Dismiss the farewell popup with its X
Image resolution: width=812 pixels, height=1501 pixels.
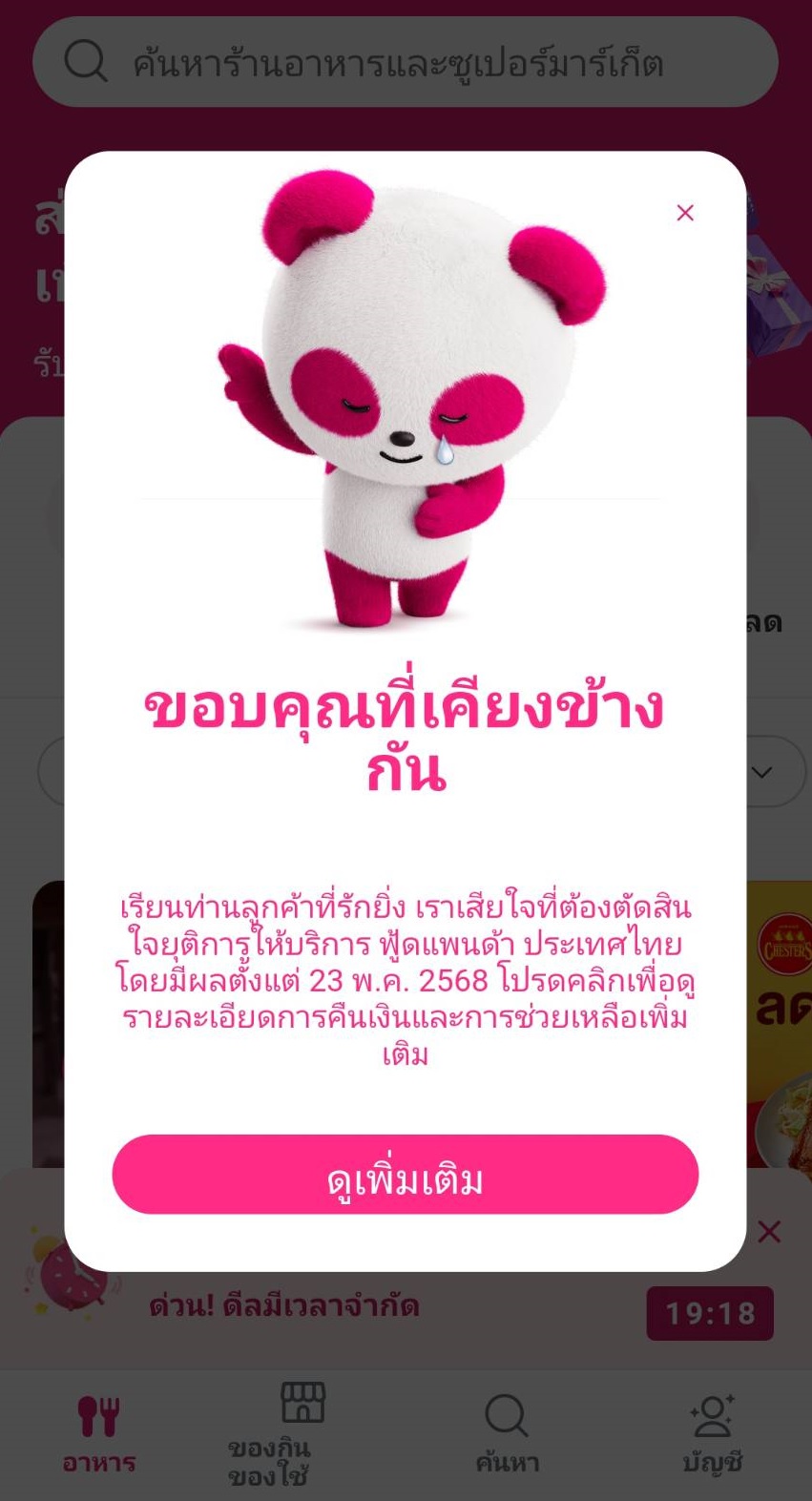tap(685, 212)
